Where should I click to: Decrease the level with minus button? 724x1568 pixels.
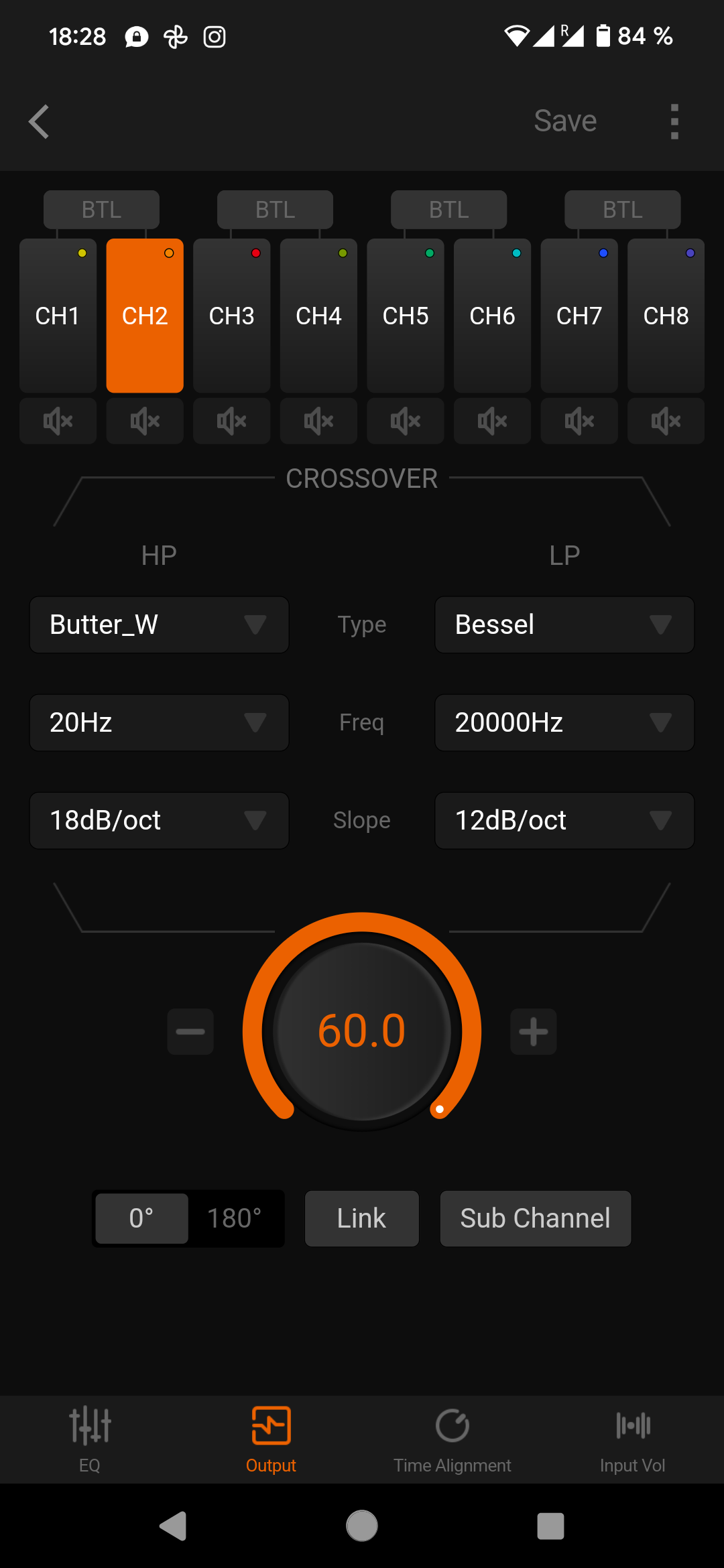coord(190,1031)
